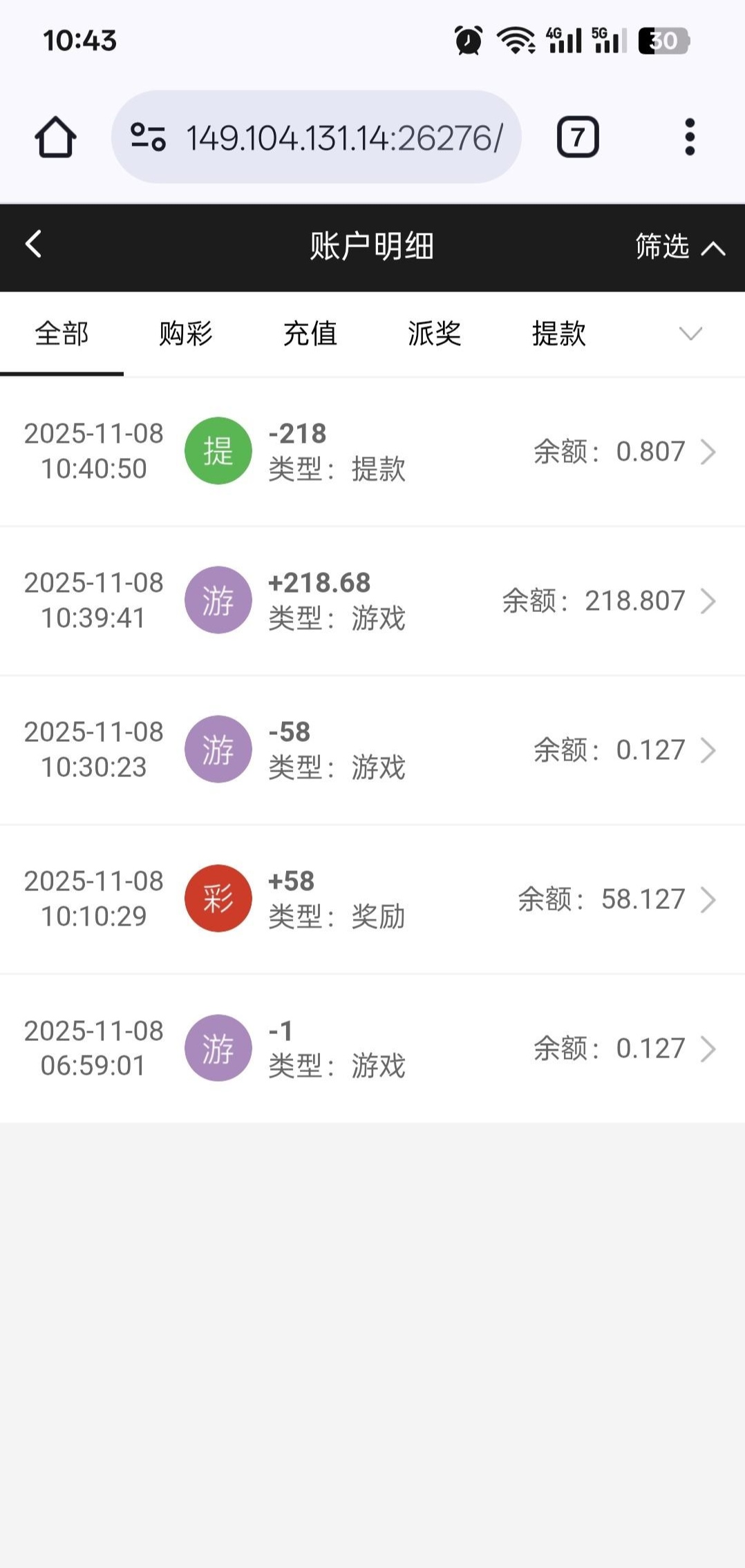Open the 筛选 filter options
Image resolution: width=745 pixels, height=1568 pixels.
pos(679,247)
